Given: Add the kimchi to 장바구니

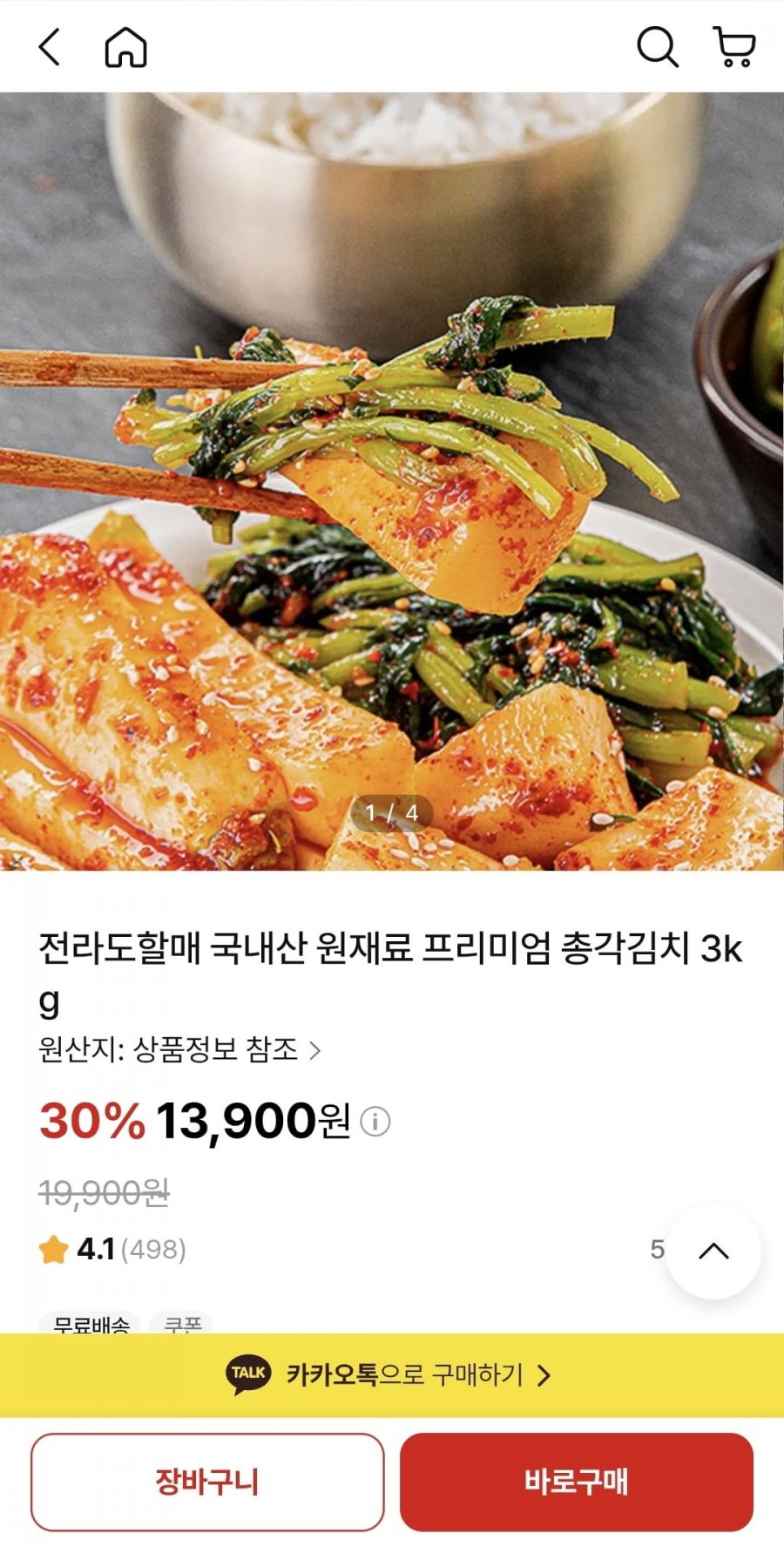Looking at the screenshot, I should coord(207,1482).
